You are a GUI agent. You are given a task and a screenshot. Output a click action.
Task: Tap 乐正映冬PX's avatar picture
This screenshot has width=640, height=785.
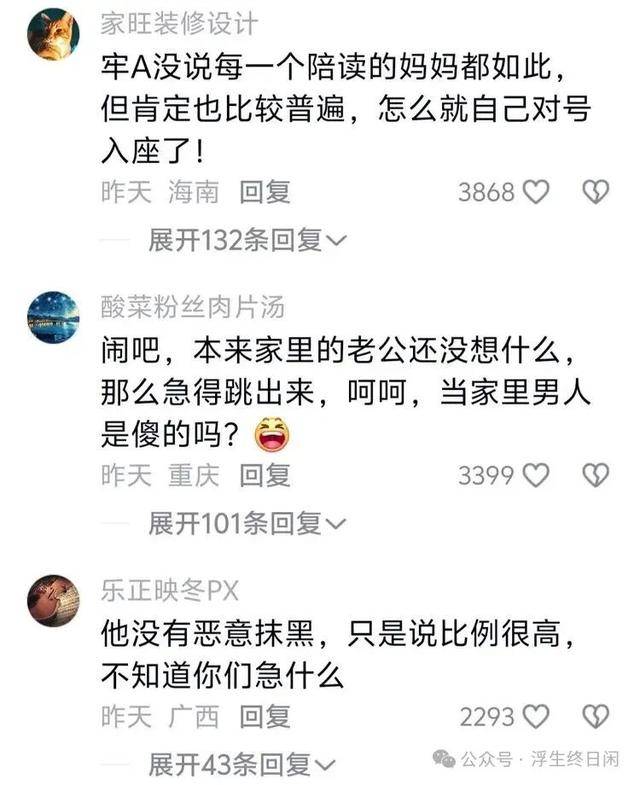click(53, 600)
